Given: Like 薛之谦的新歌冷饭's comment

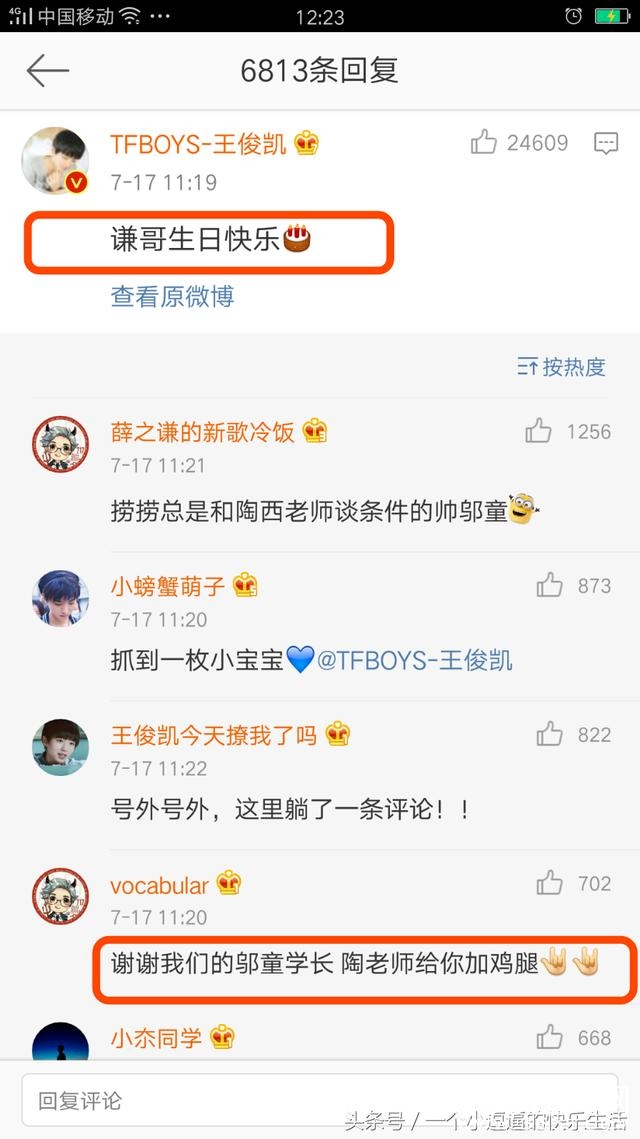Looking at the screenshot, I should 538,431.
